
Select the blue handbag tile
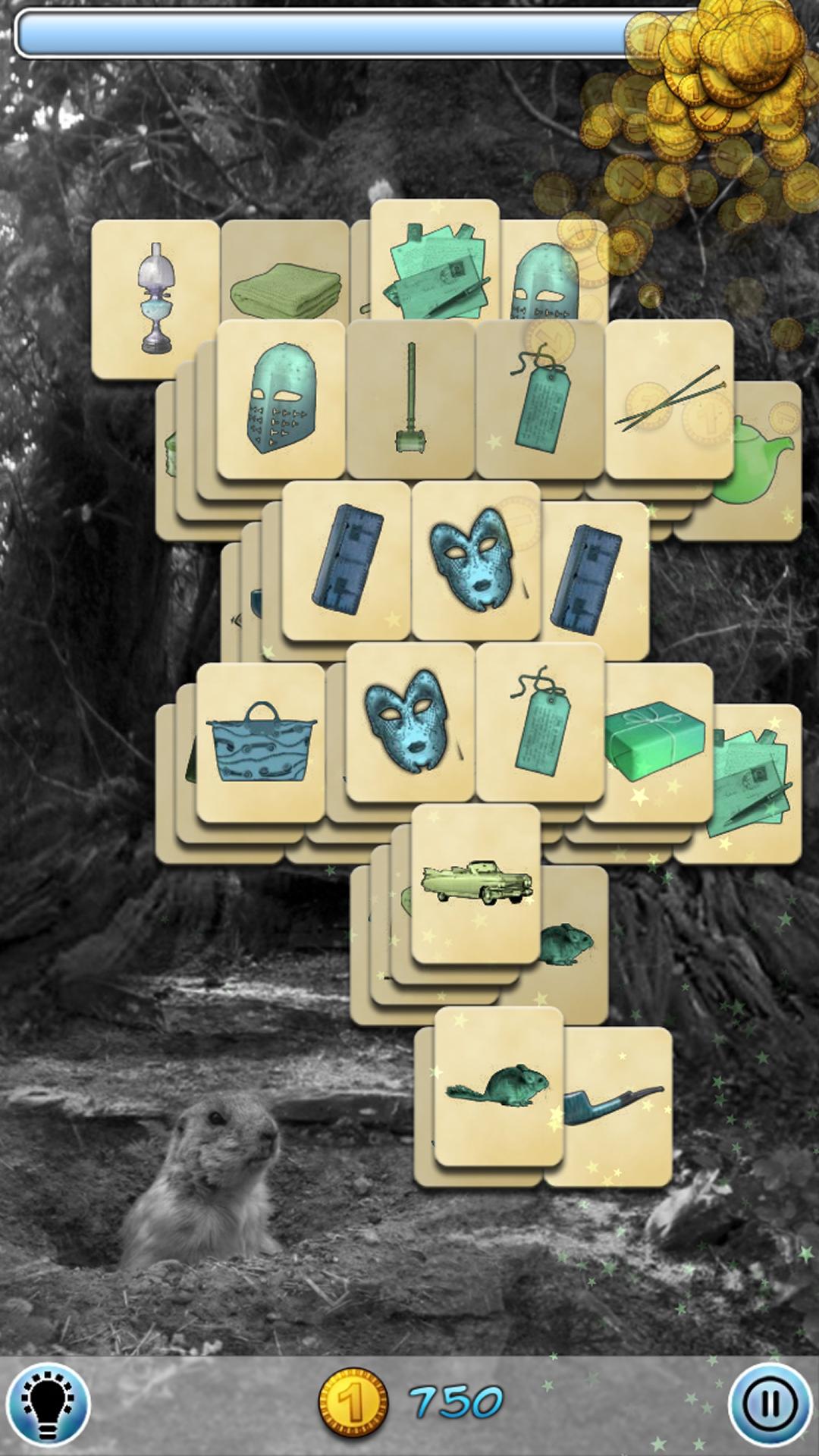click(260, 742)
